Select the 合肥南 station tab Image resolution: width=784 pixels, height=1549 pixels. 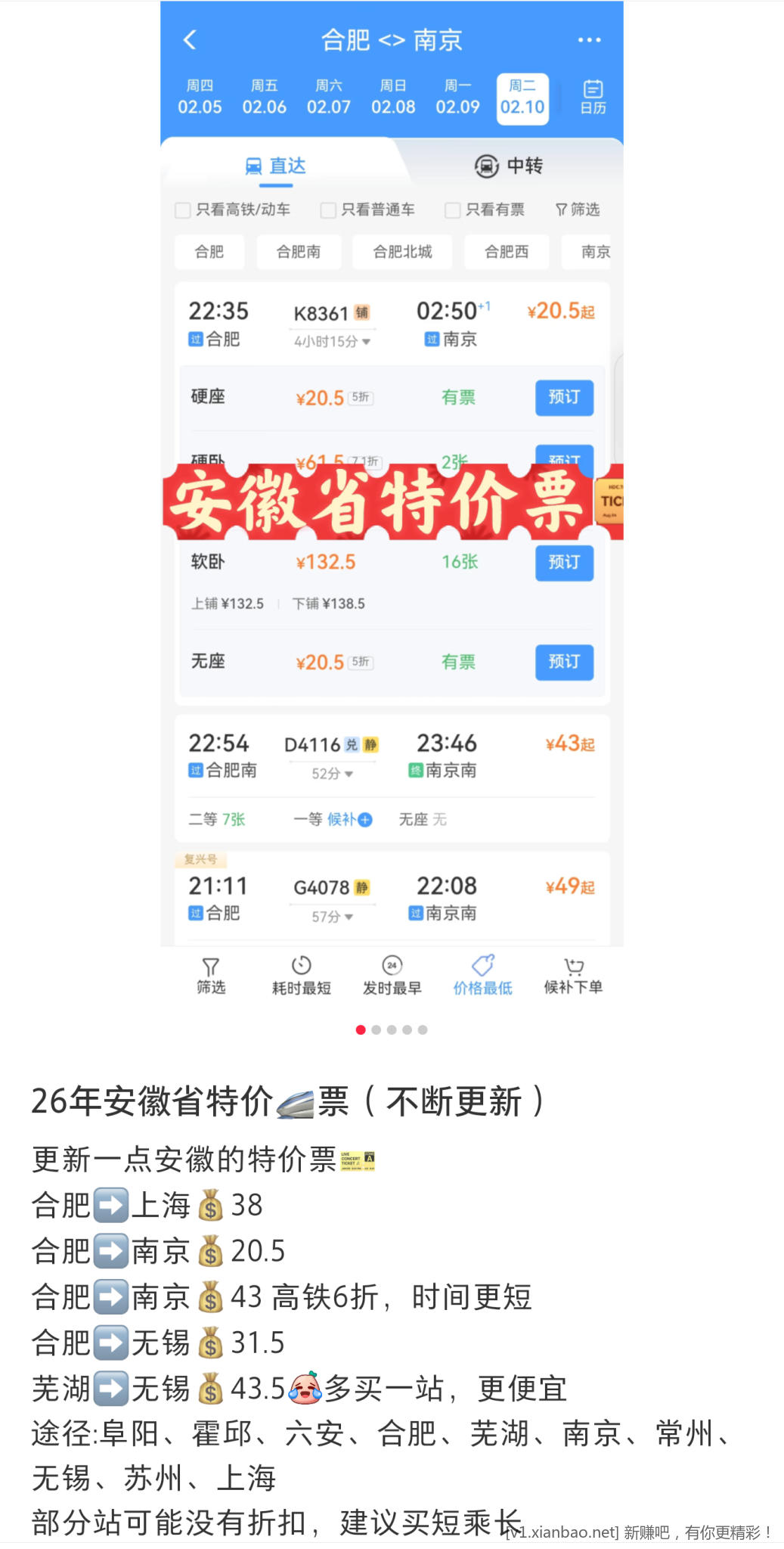[298, 252]
